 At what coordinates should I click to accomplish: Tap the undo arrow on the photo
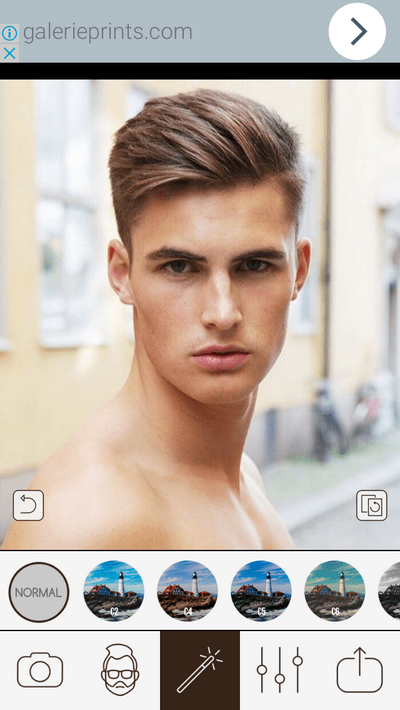click(x=29, y=505)
